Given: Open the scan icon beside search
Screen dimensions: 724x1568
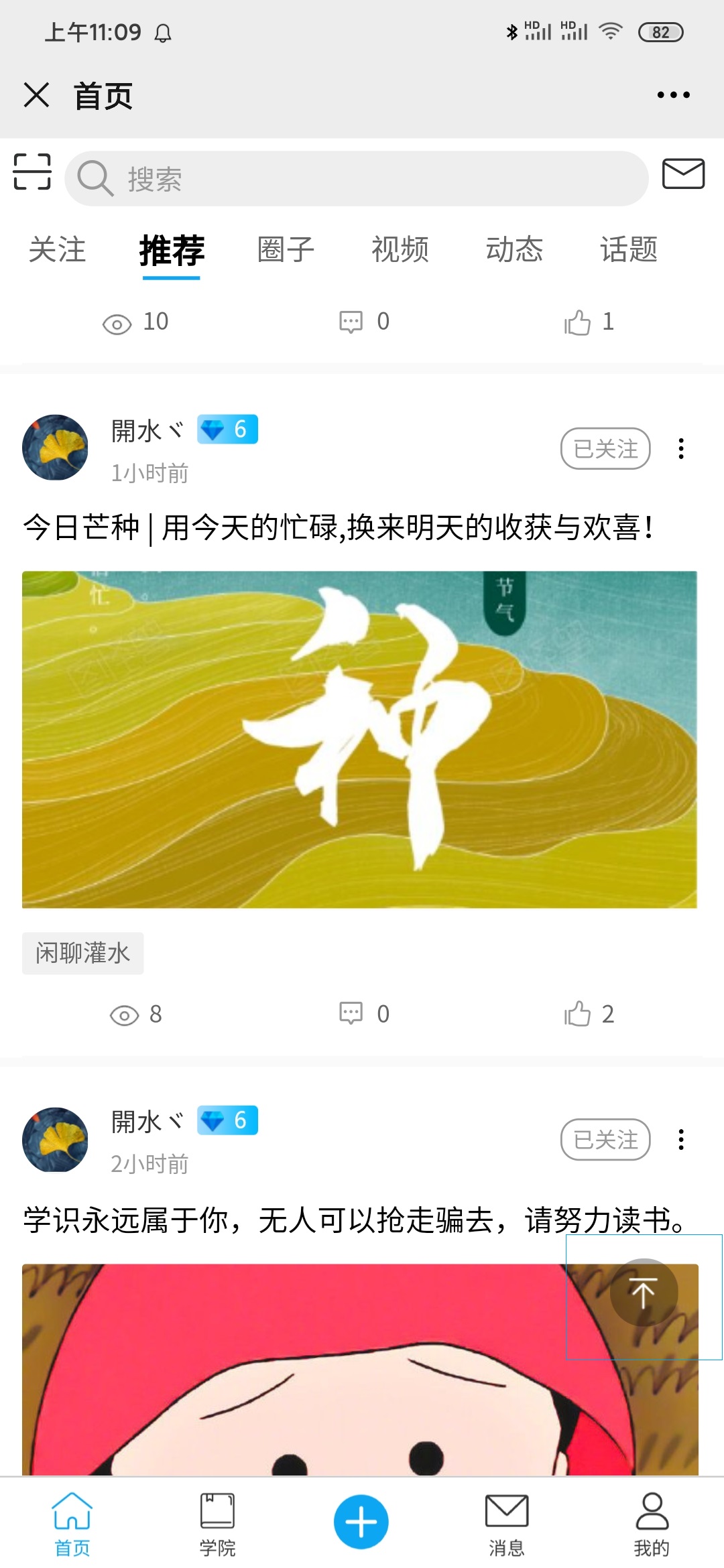Looking at the screenshot, I should 32,172.
